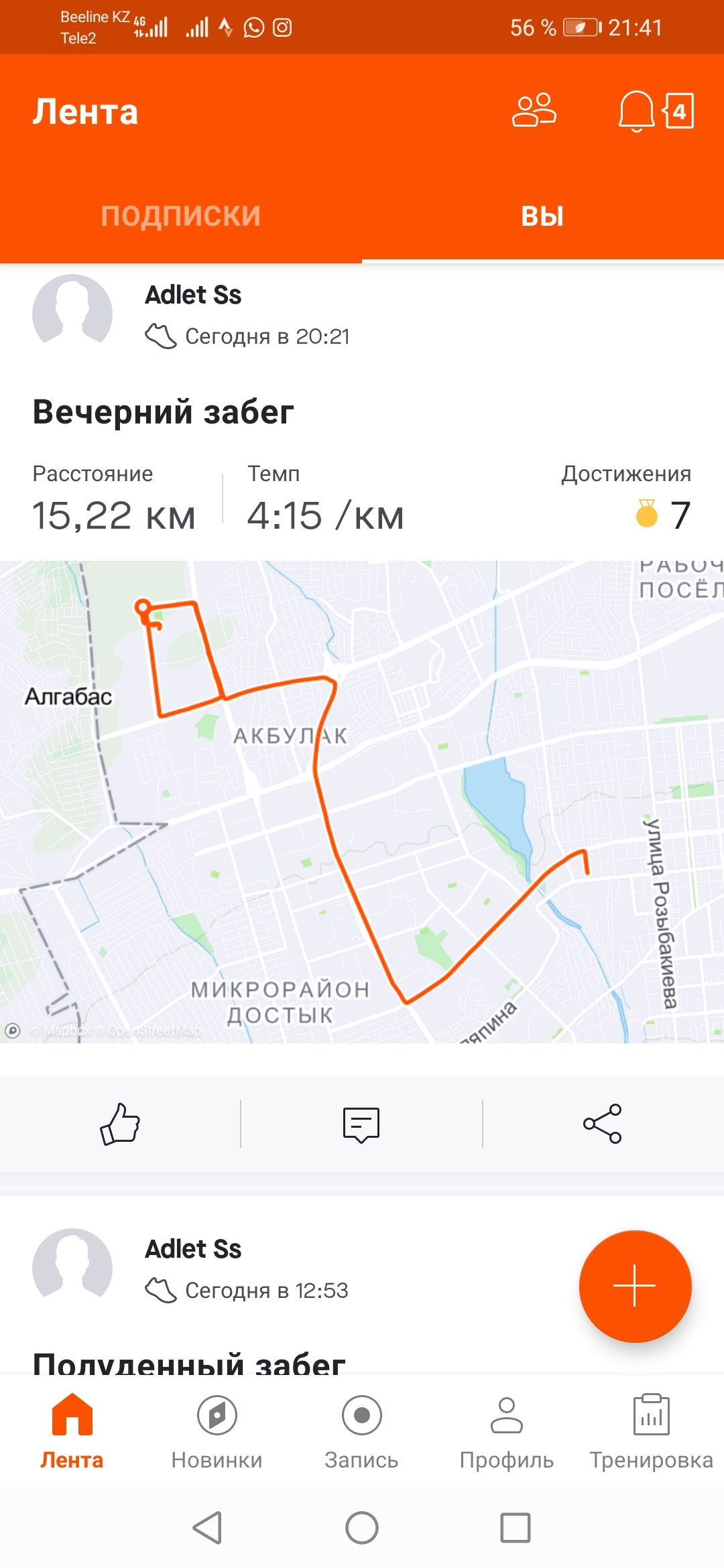Return to the home screen

pos(362,1528)
